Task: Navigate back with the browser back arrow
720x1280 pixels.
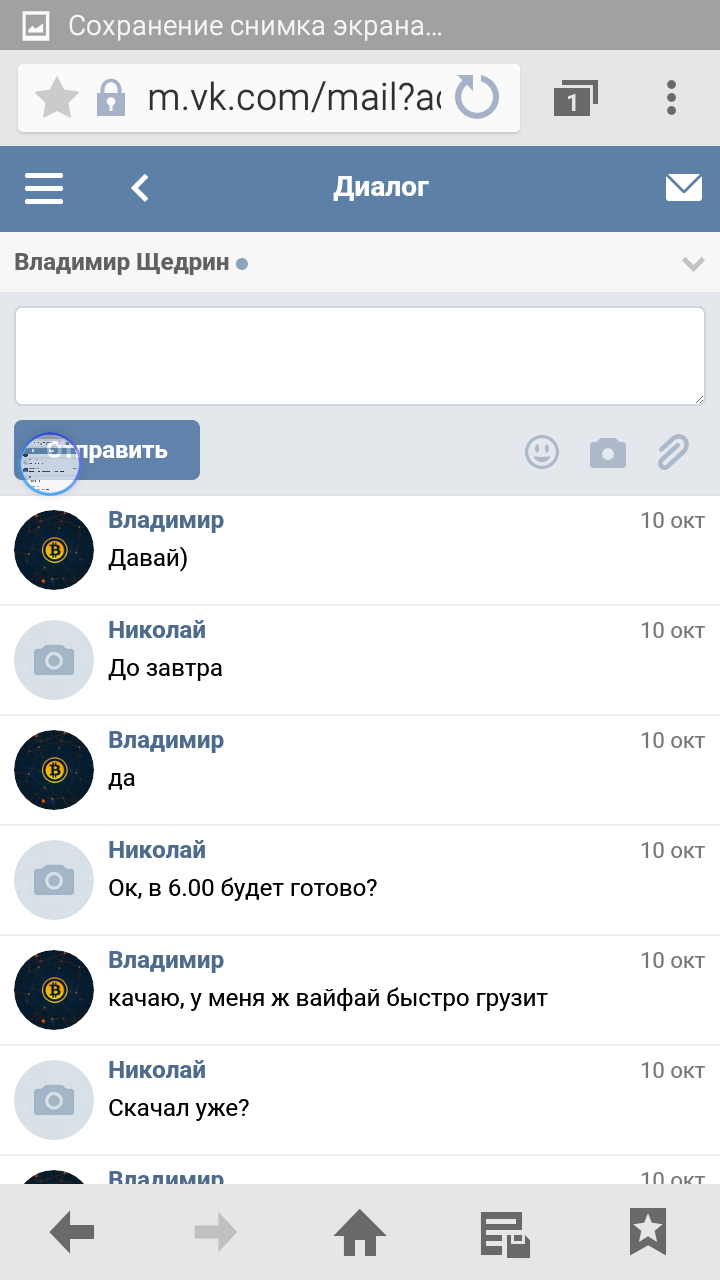Action: pos(72,1233)
